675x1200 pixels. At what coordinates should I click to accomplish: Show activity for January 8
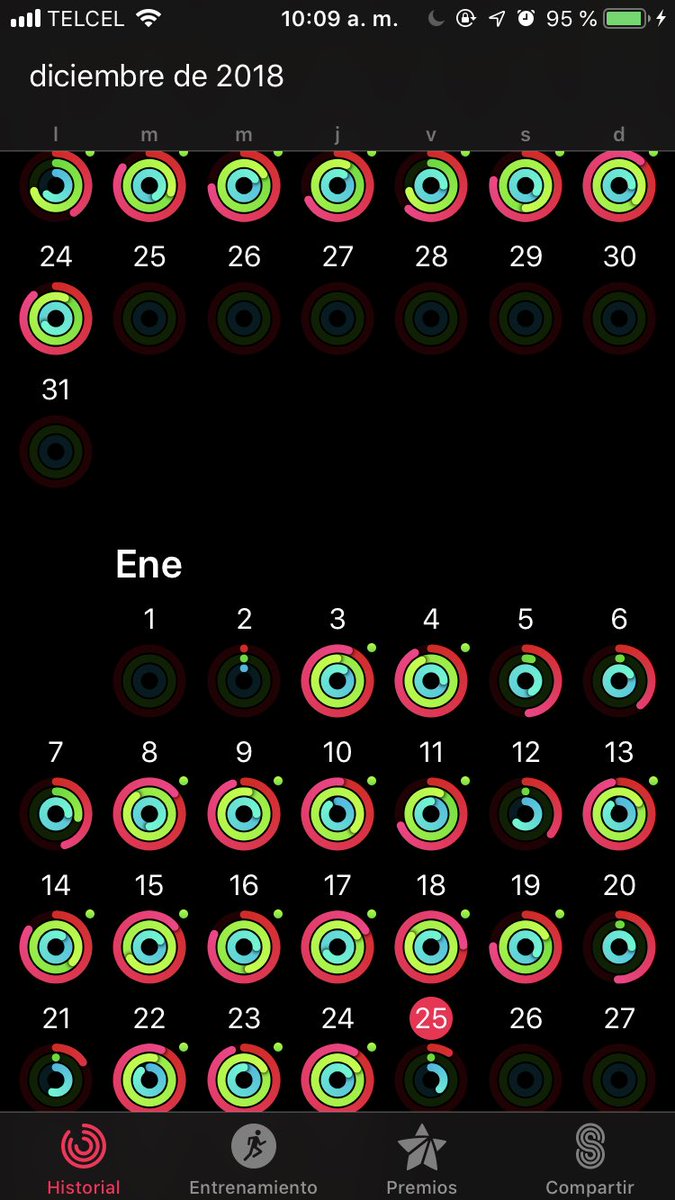coord(150,814)
